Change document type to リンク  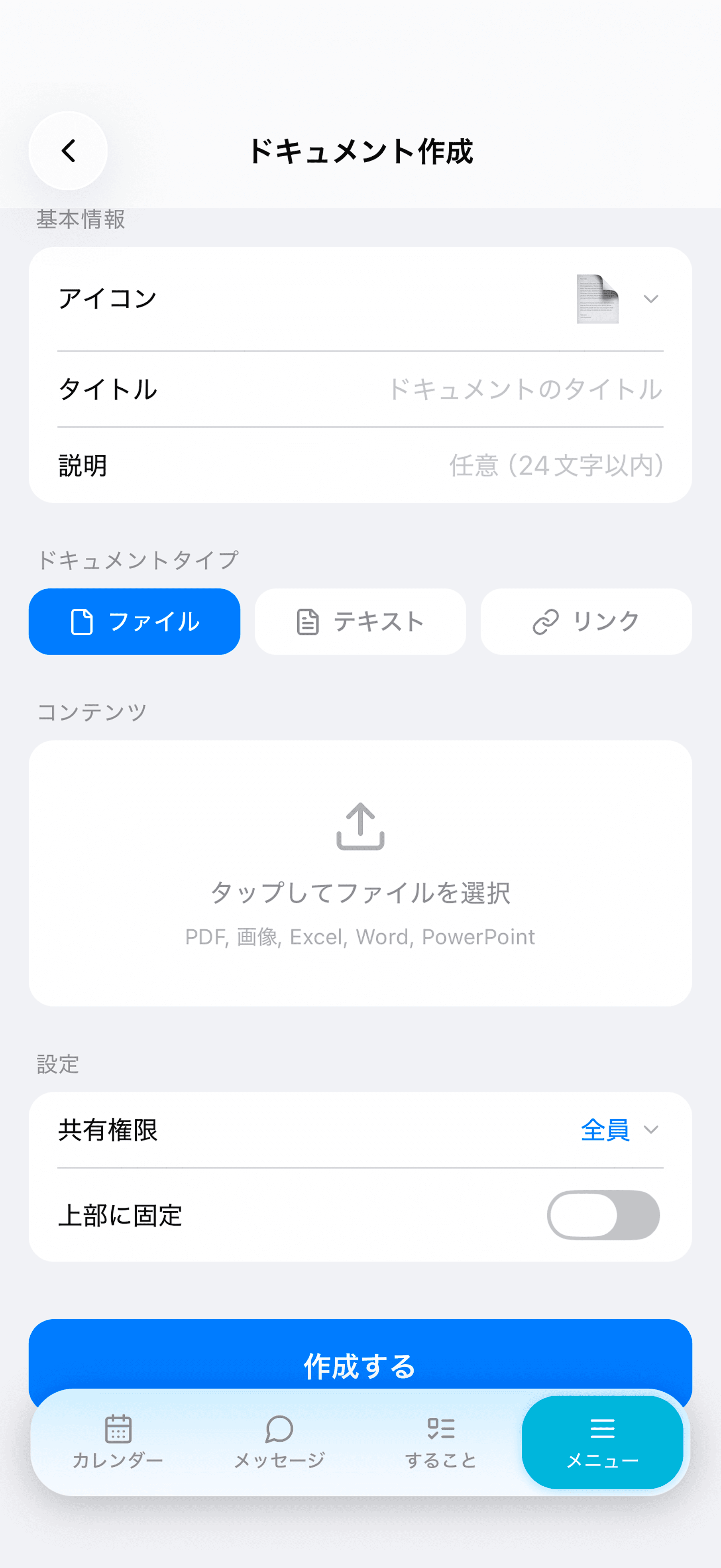point(586,621)
